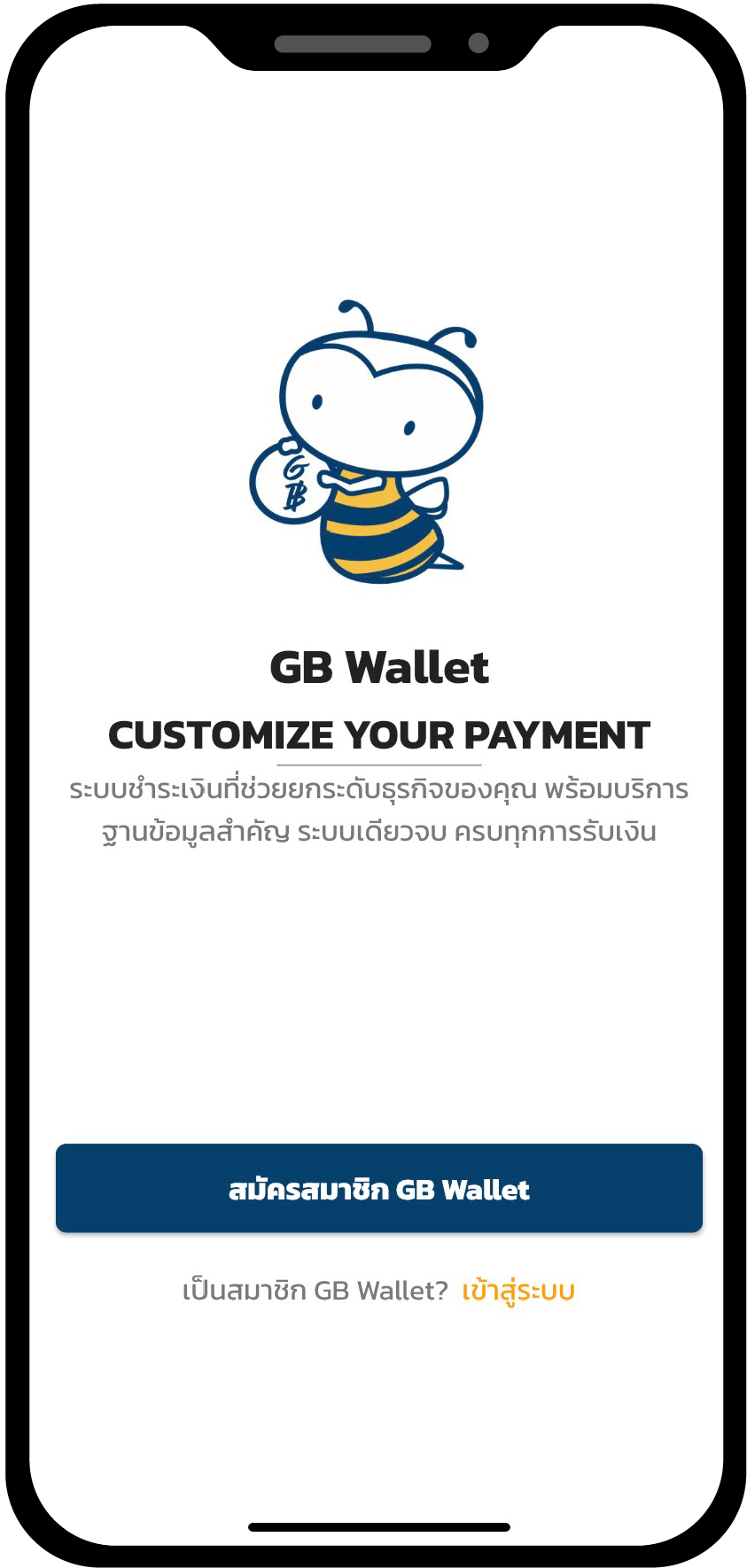Tap the สมัครสมาชิก GB Wallet button
This screenshot has height=1568, width=747.
click(x=378, y=1187)
